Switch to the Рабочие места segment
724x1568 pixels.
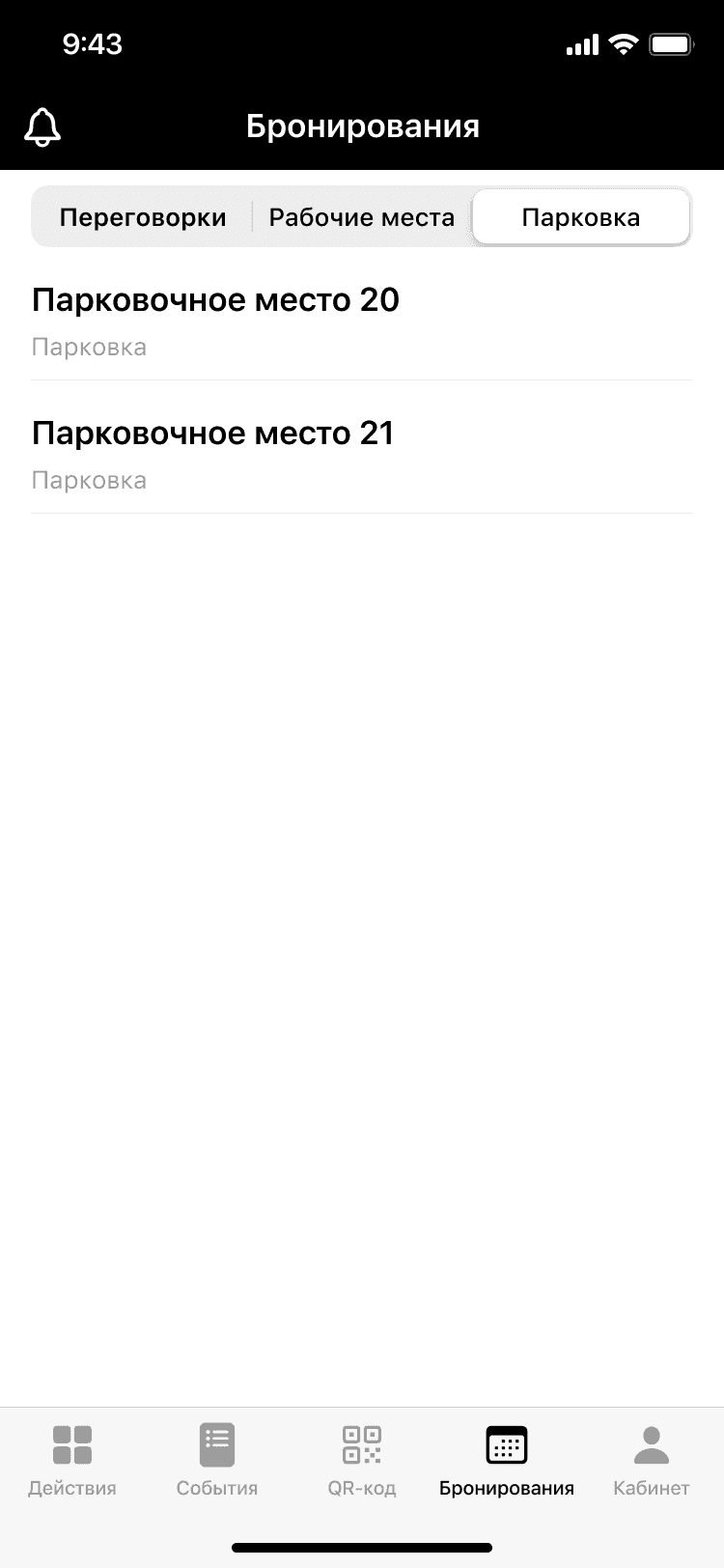(x=360, y=217)
